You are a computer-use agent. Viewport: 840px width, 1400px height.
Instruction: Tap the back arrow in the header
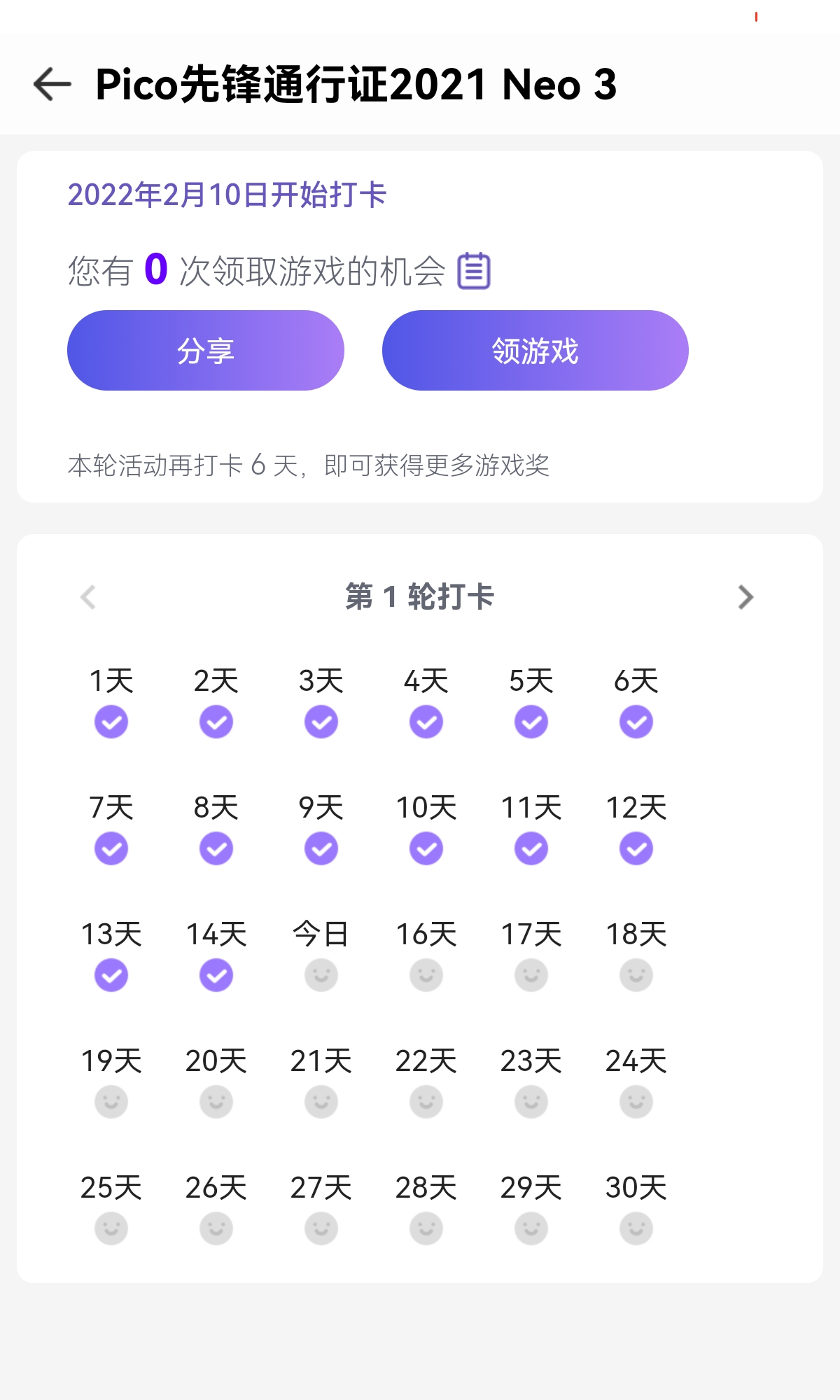coord(50,85)
